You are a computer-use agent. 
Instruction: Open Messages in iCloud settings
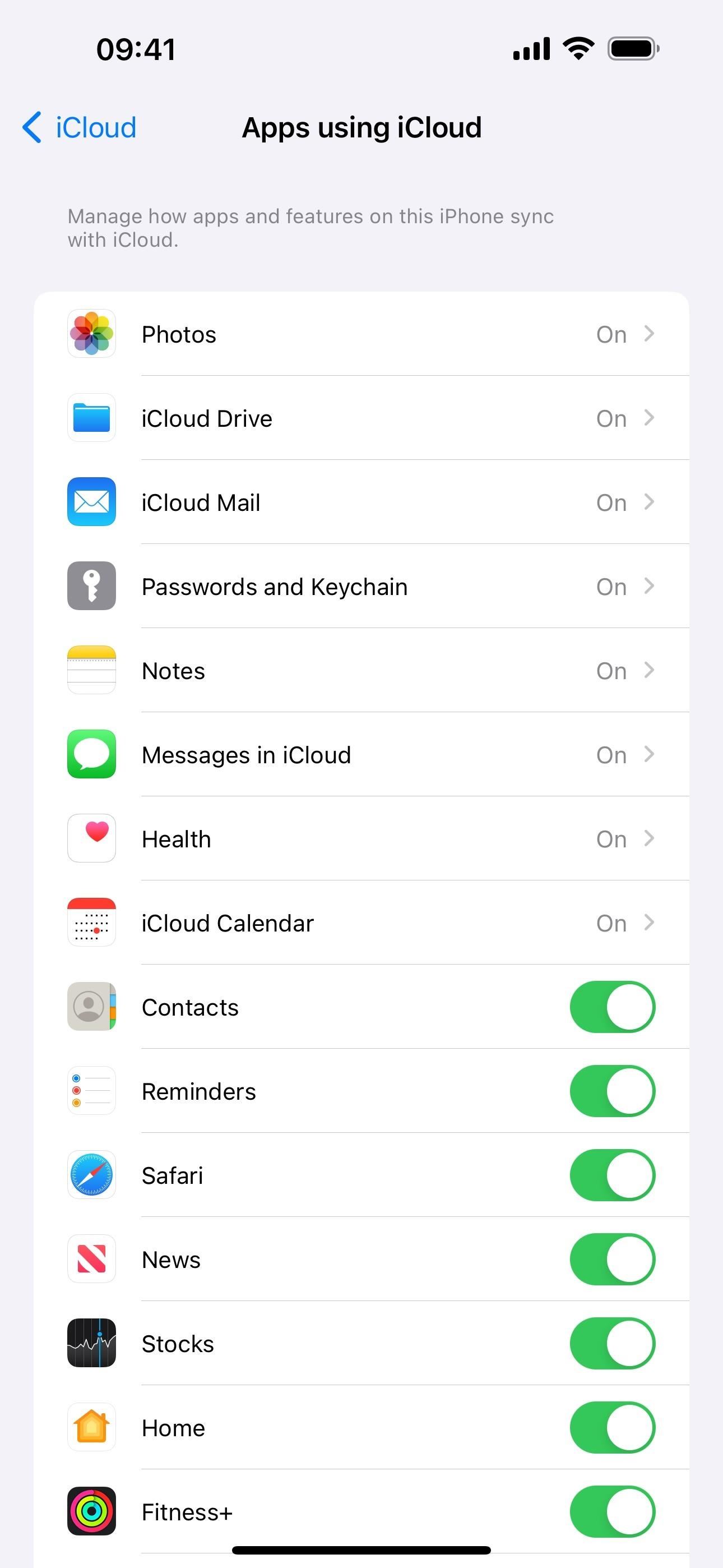pos(361,755)
